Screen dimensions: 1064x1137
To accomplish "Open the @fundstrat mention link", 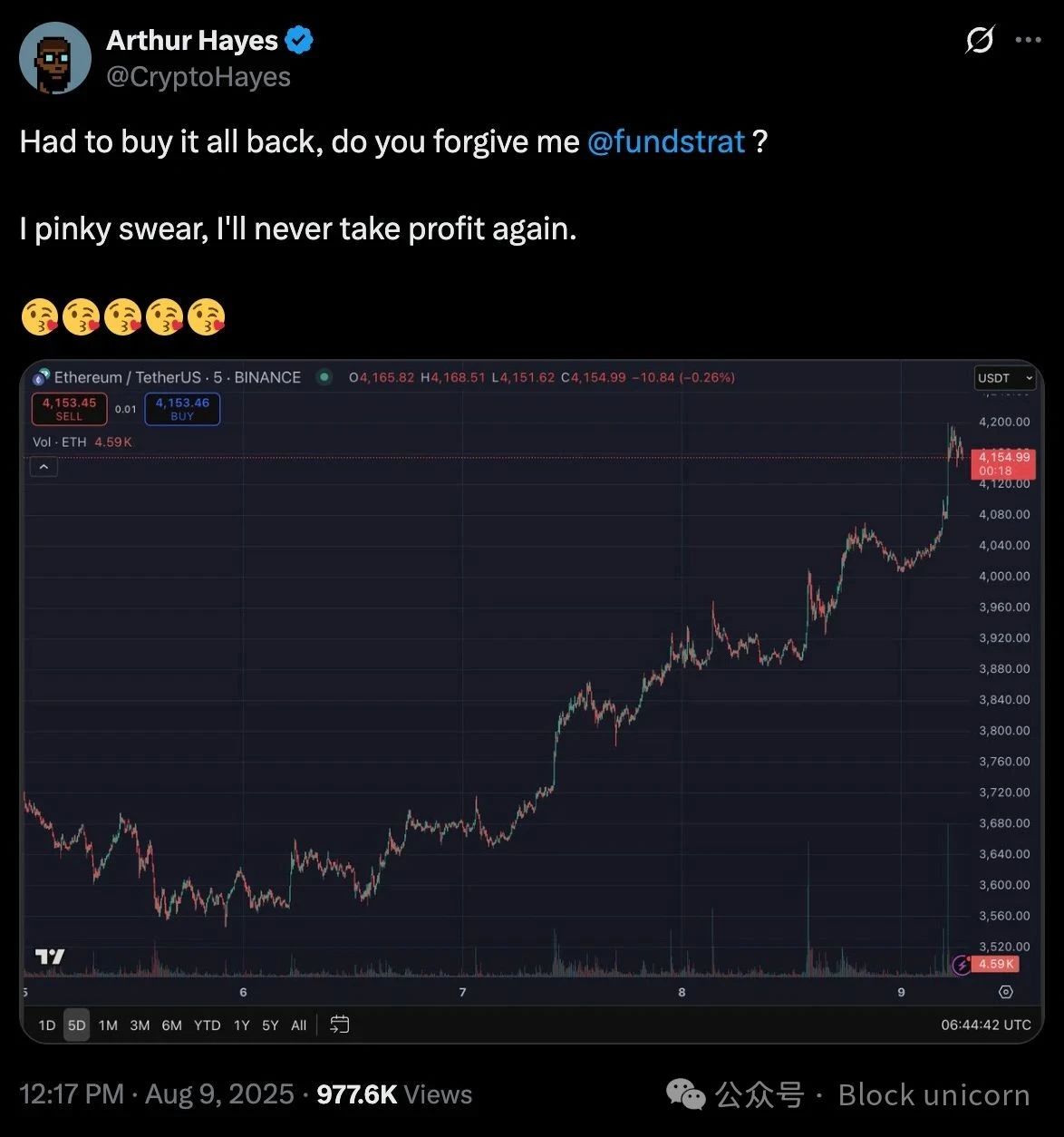I will [666, 141].
